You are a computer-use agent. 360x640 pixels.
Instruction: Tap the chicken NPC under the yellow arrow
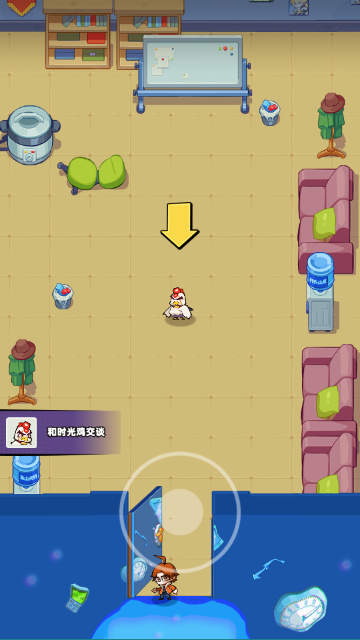click(x=178, y=304)
